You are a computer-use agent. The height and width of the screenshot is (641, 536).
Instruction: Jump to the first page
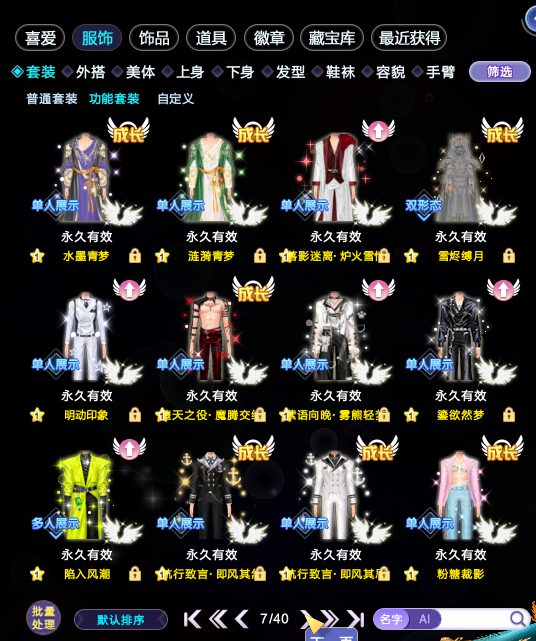(x=192, y=619)
